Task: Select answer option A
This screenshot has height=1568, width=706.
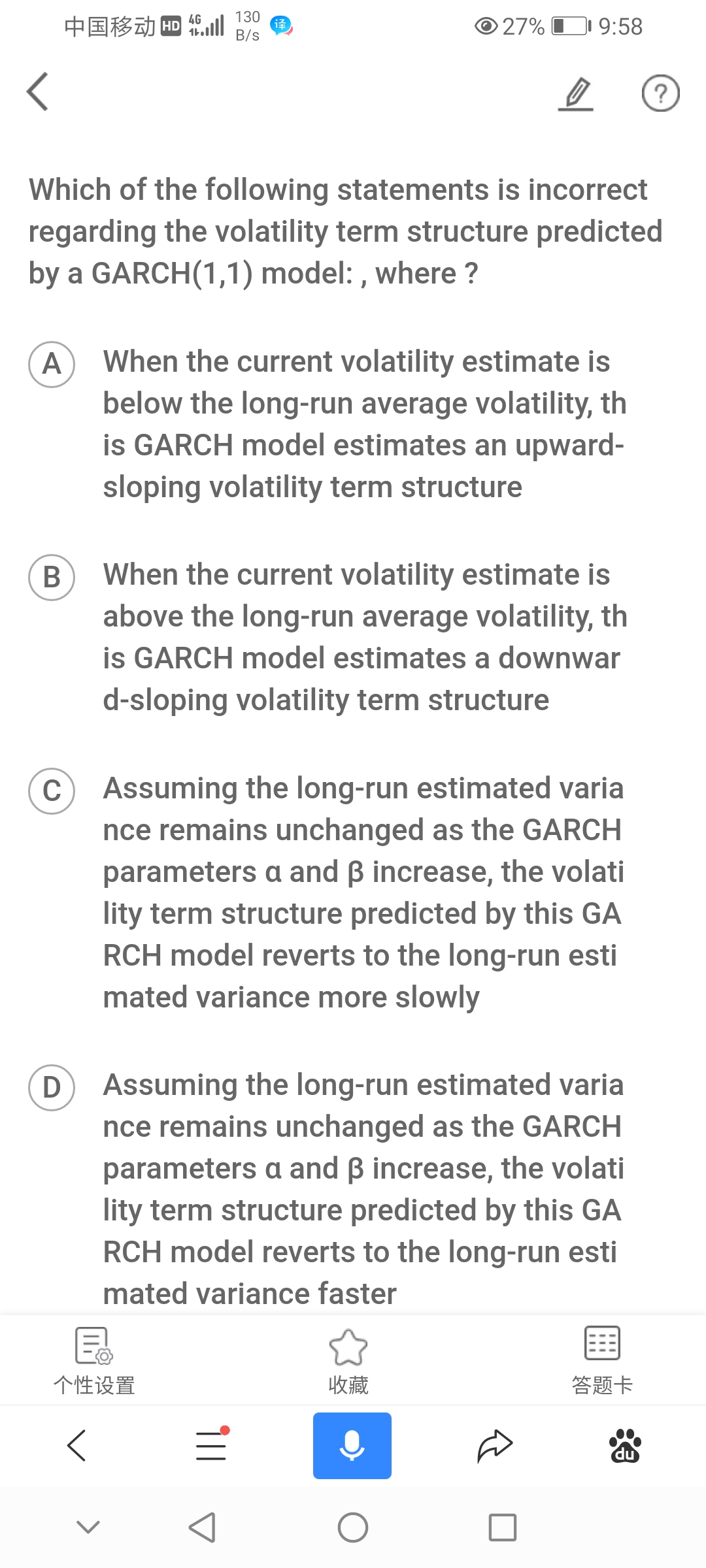Action: [52, 364]
